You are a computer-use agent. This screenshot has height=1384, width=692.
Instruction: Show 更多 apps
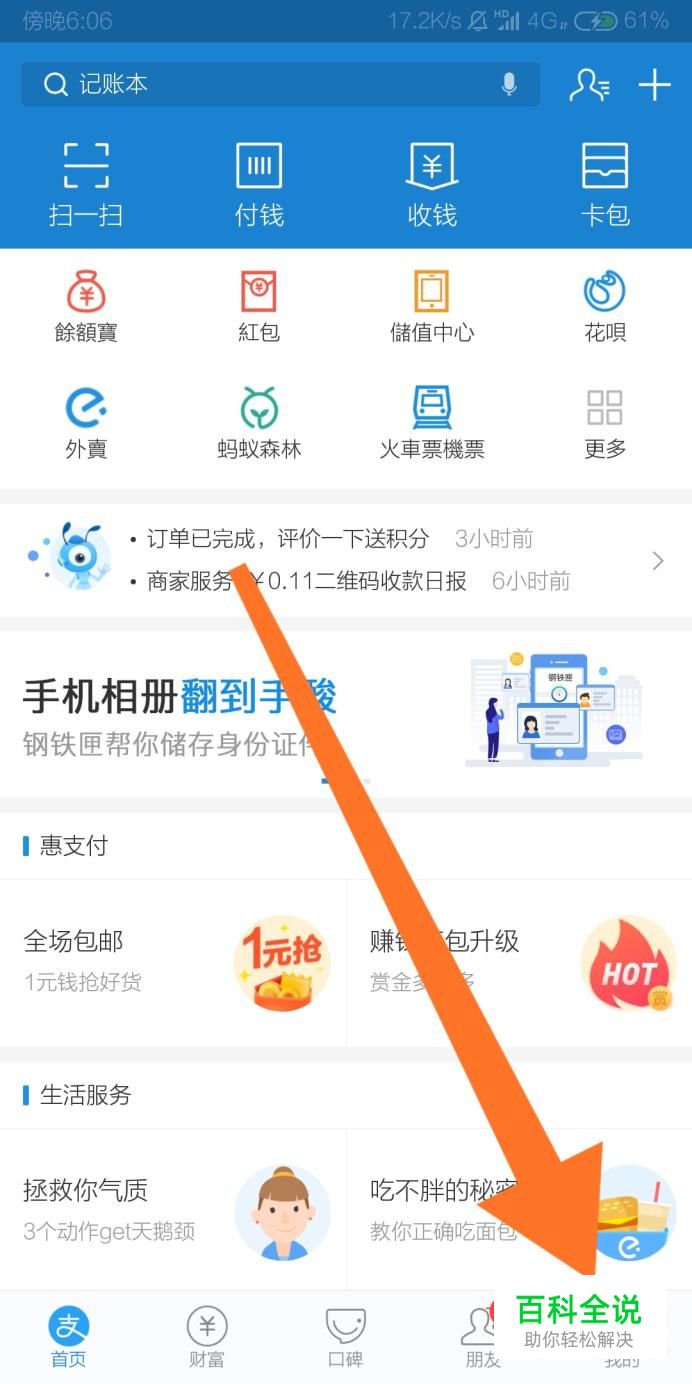605,423
